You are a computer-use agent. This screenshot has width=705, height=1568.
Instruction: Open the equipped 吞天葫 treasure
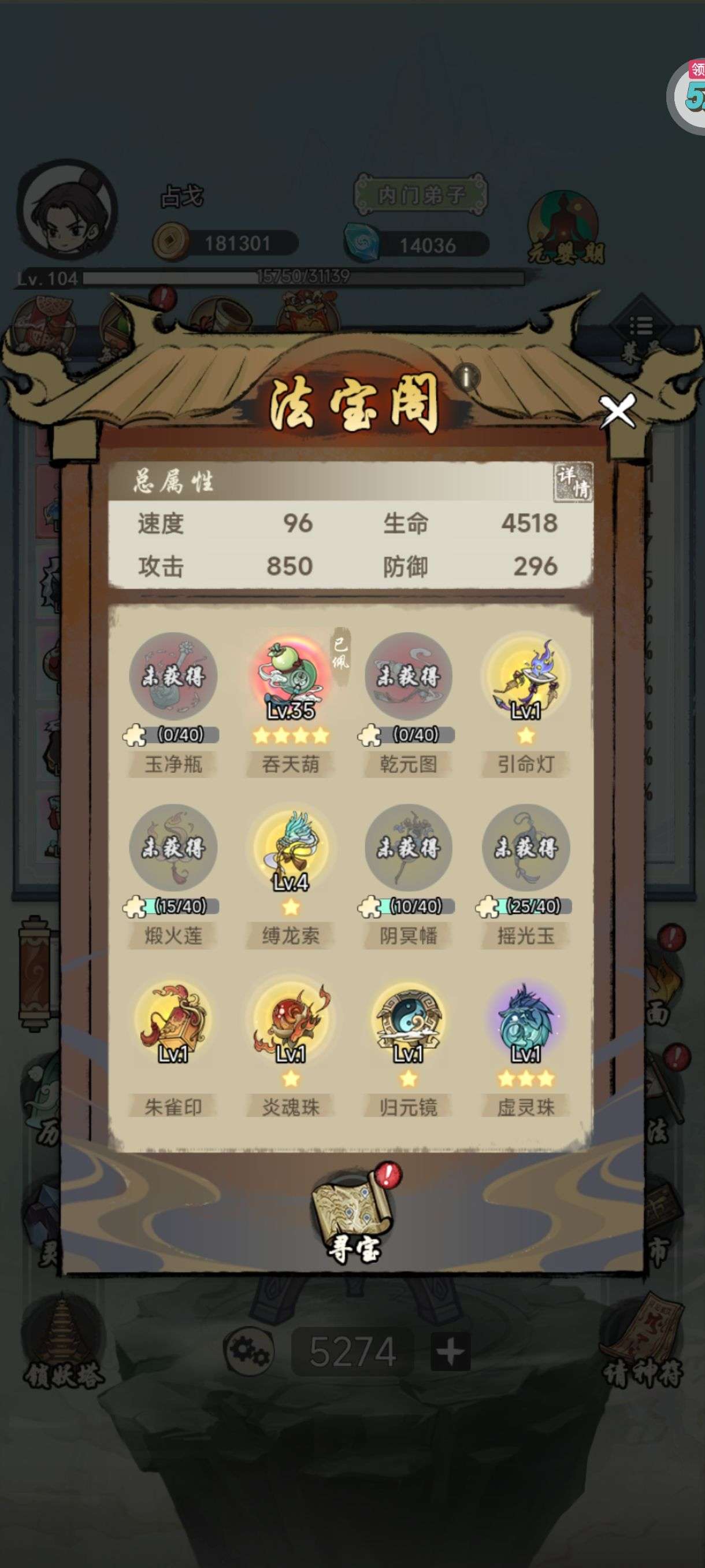[291, 676]
